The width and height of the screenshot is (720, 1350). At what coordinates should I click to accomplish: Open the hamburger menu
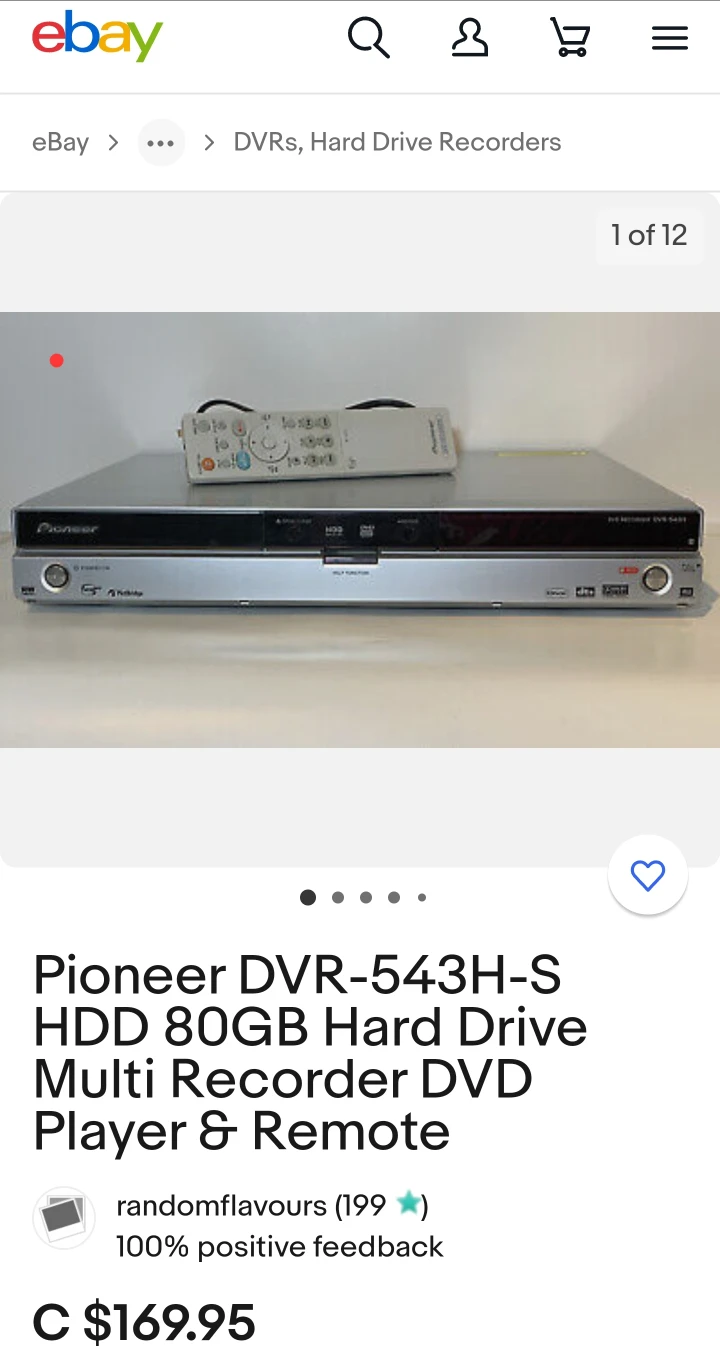pos(670,39)
